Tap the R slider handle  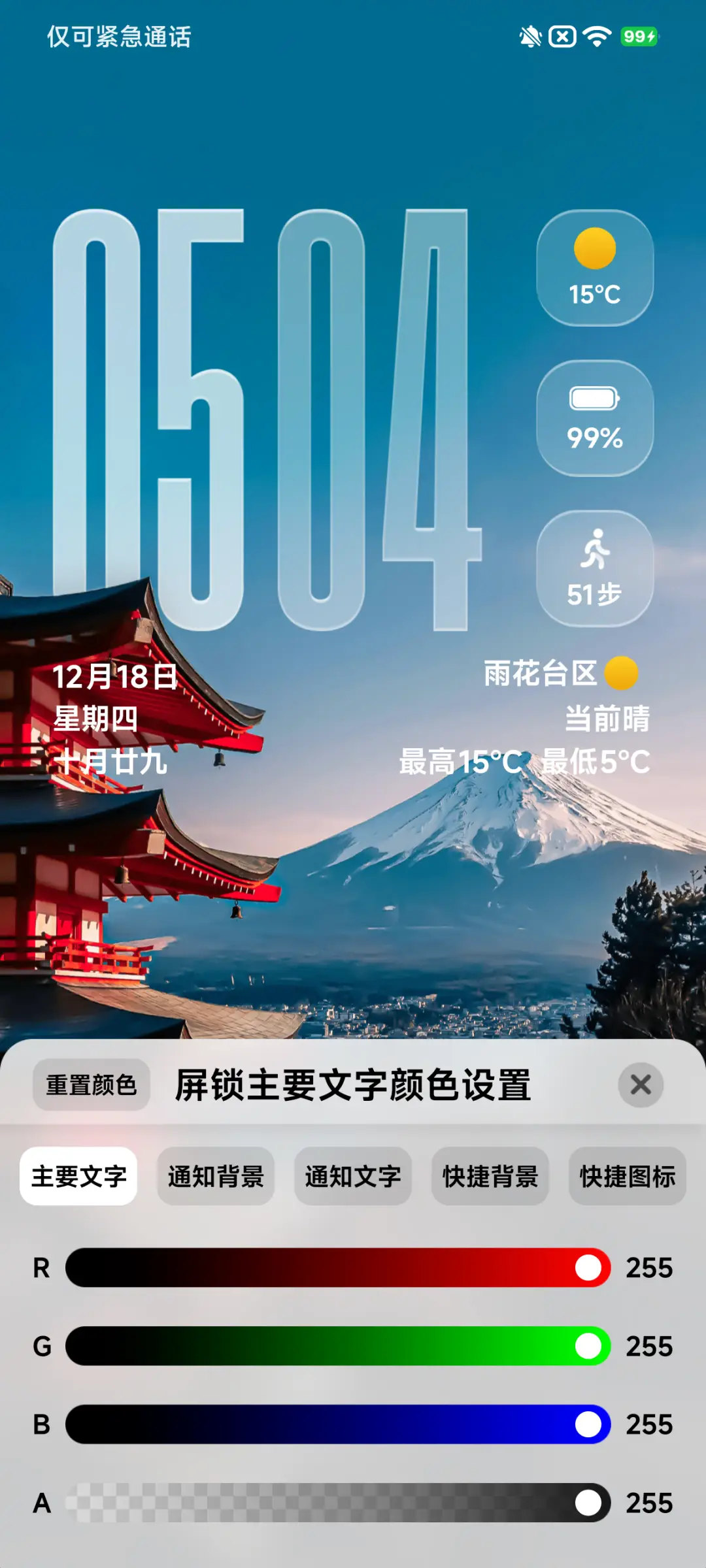pyautogui.click(x=588, y=1266)
